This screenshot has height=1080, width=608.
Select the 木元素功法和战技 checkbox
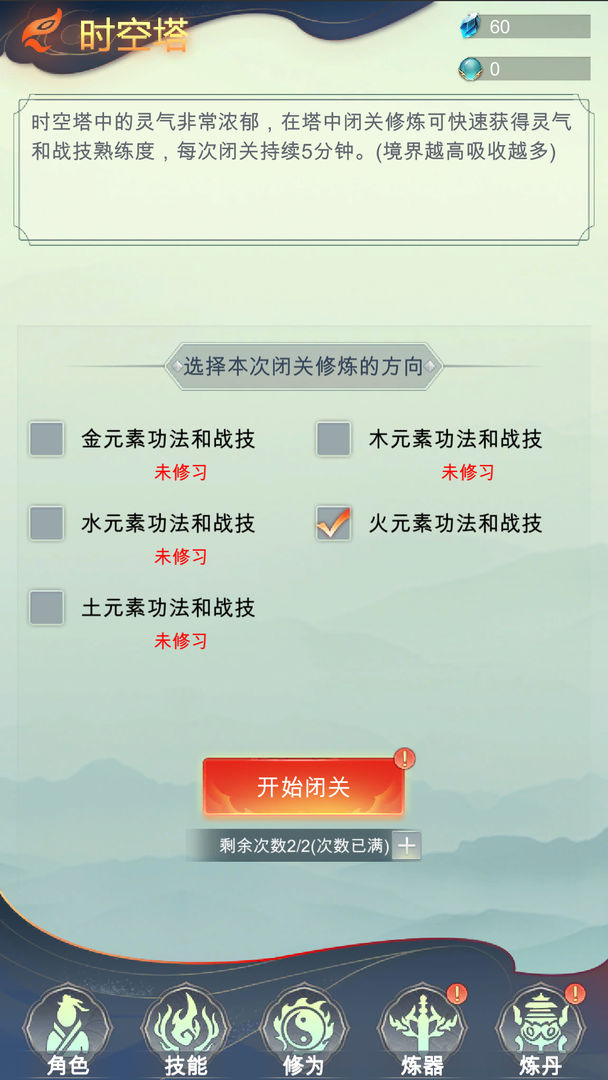pos(333,439)
